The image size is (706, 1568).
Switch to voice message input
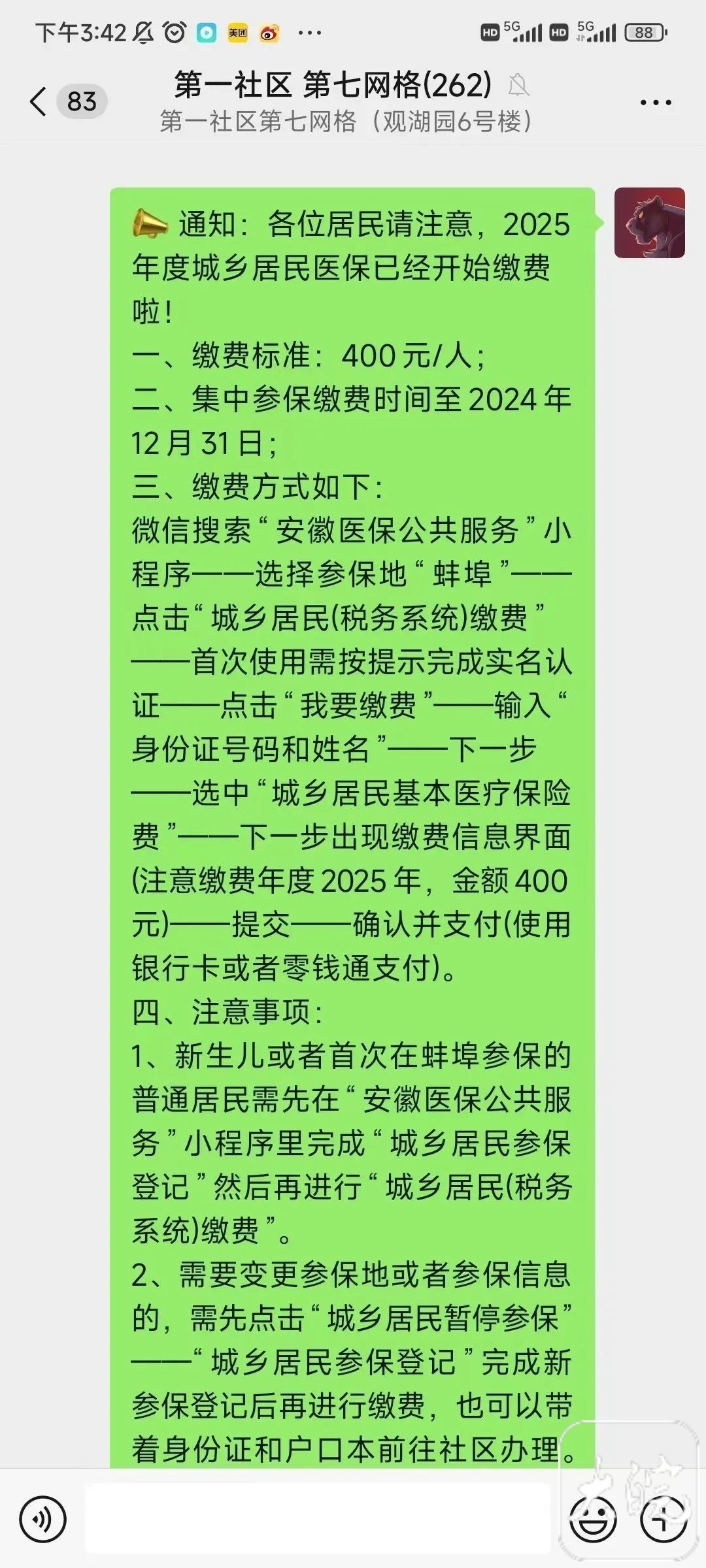43,1520
